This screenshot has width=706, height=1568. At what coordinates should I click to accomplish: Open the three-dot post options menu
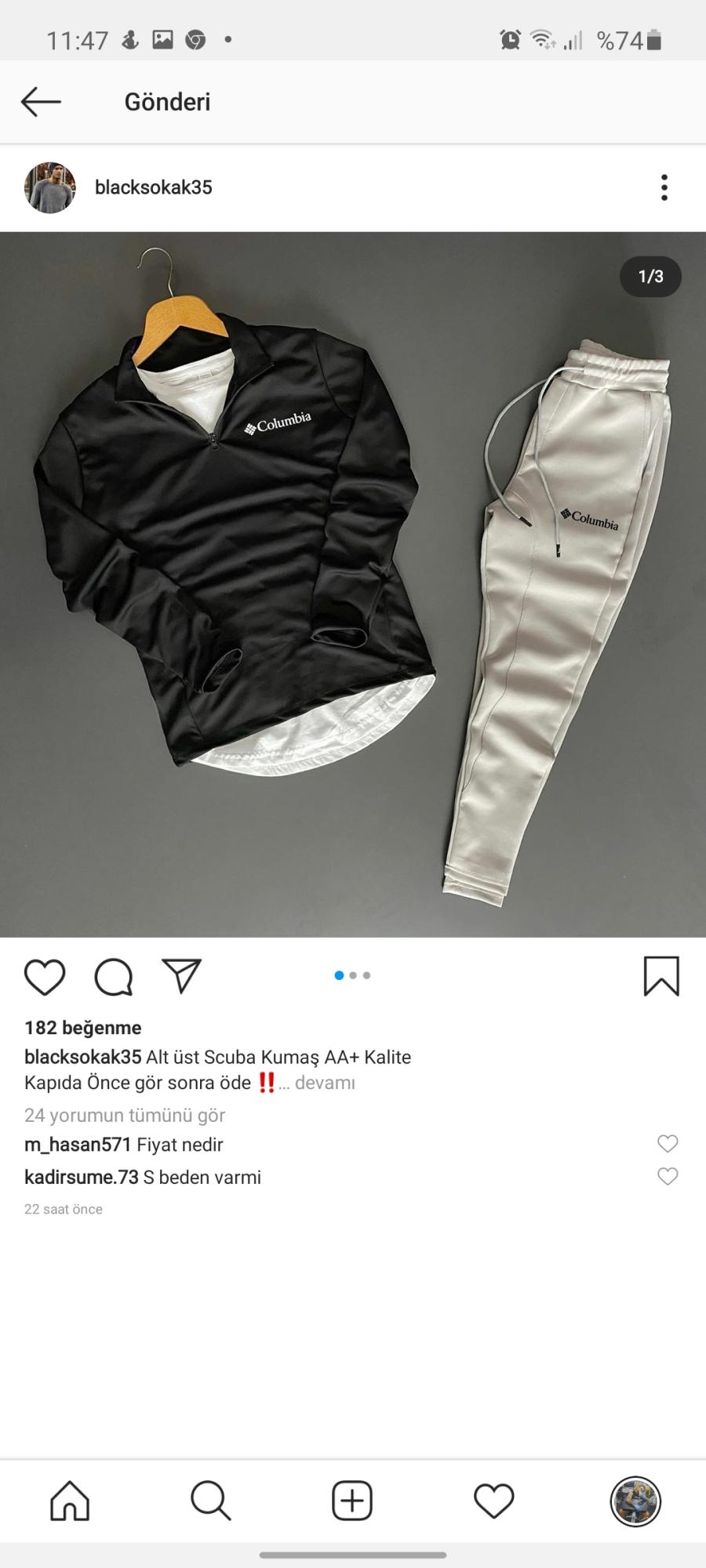(664, 187)
